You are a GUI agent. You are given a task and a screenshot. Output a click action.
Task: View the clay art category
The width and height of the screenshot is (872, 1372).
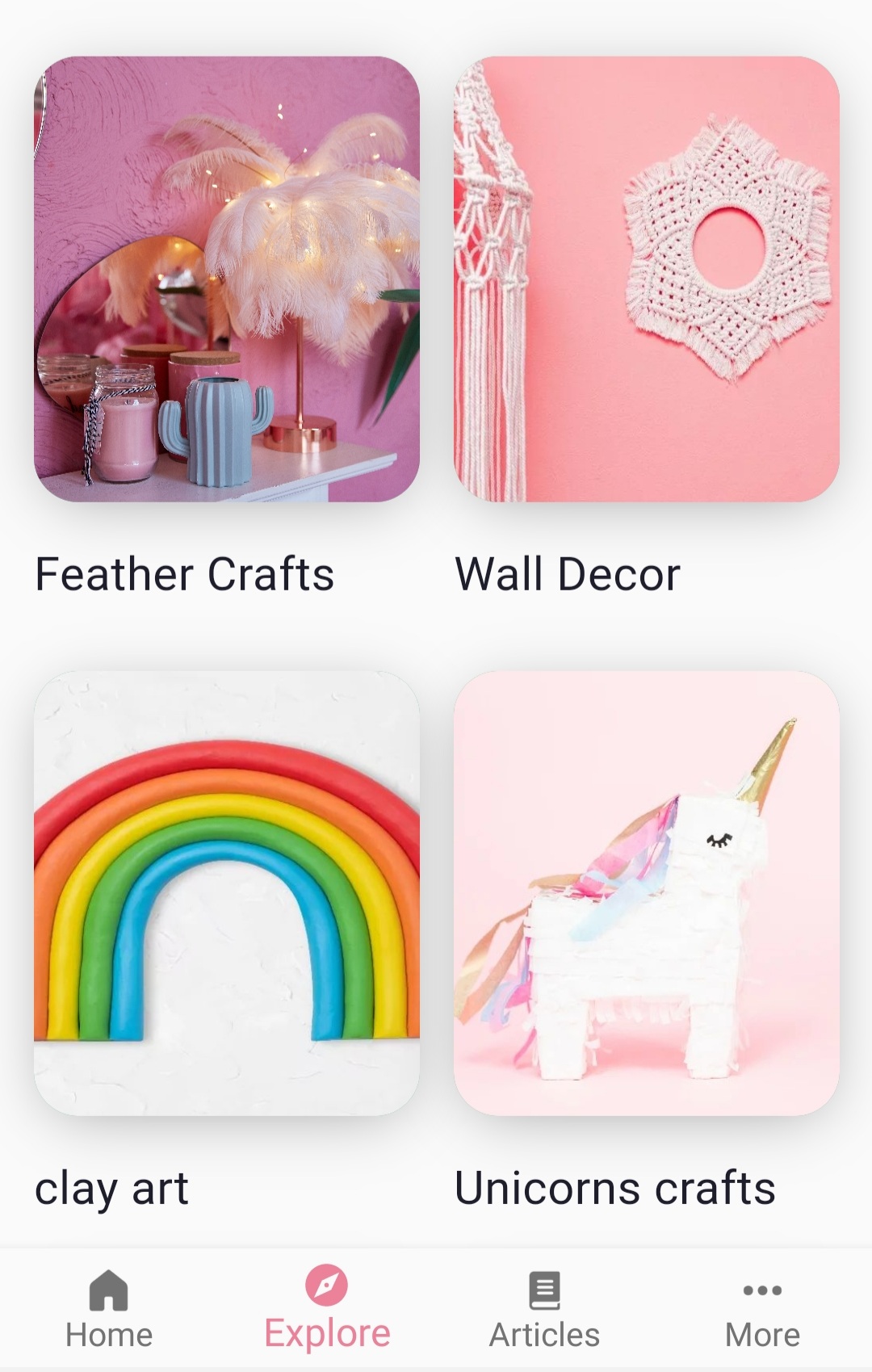pyautogui.click(x=227, y=893)
